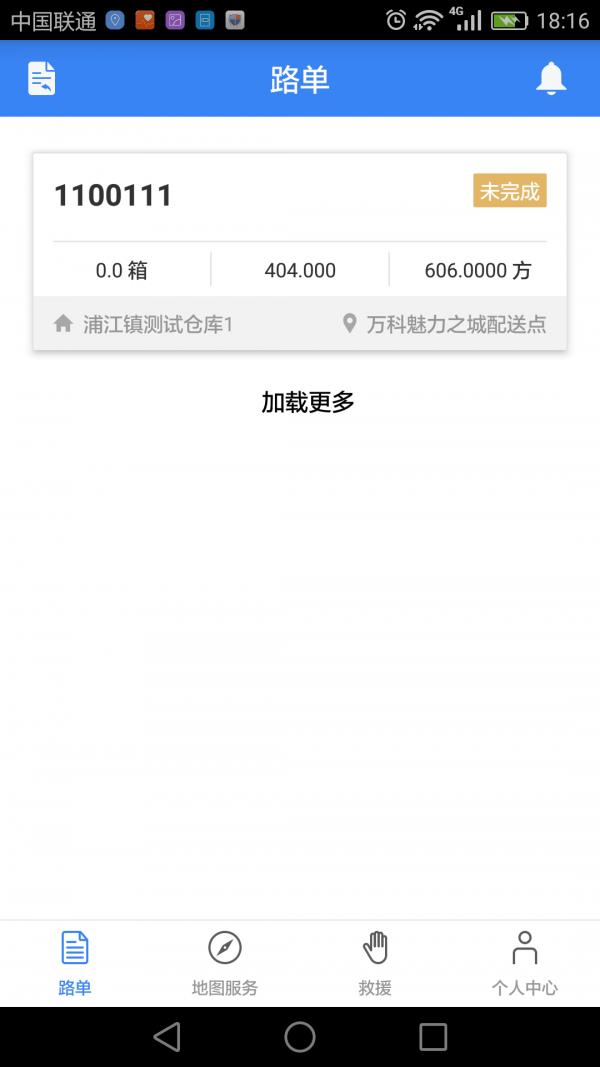Tap 加载更多 to load more waybills

[308, 402]
